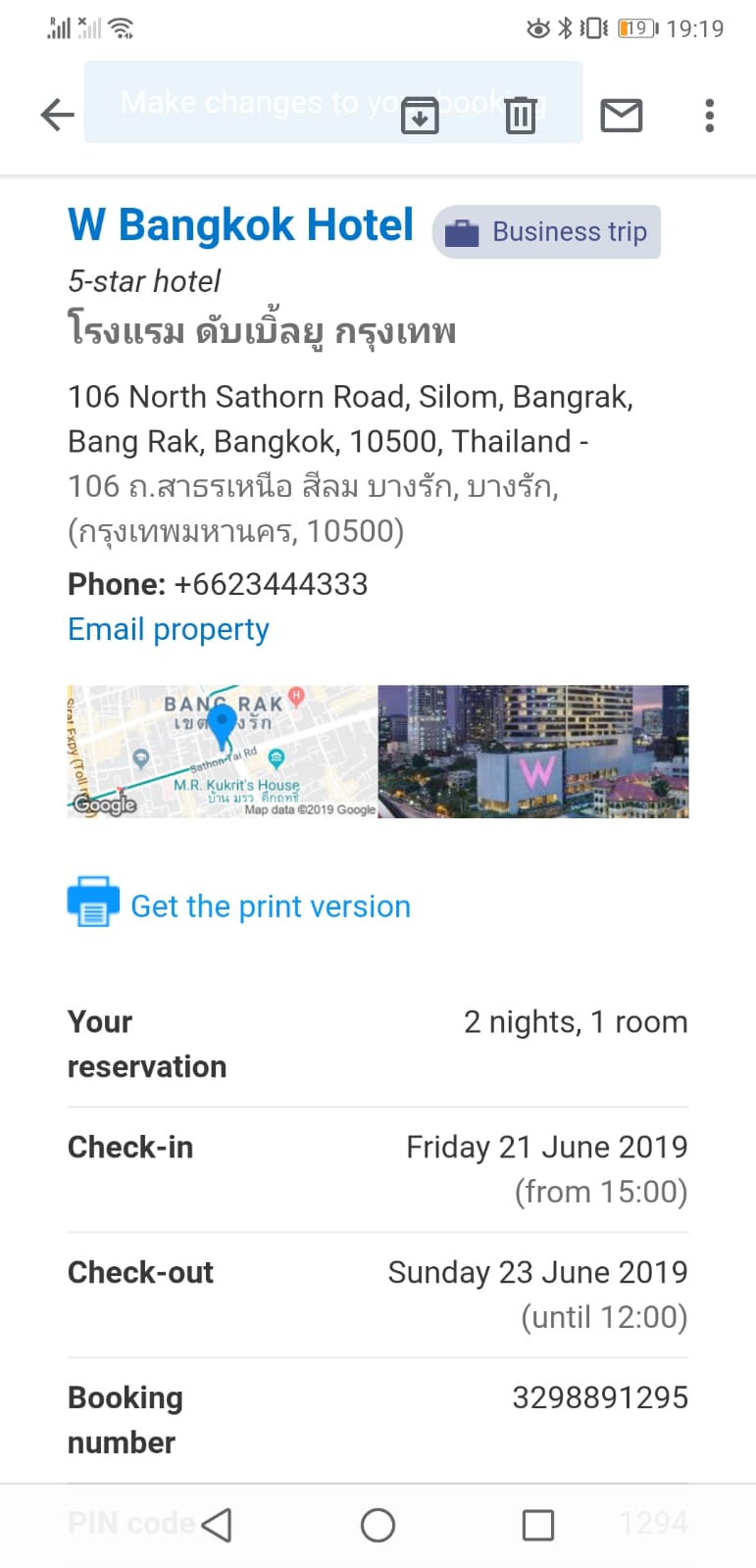
Task: View the W hotel building photo
Action: pos(533,752)
